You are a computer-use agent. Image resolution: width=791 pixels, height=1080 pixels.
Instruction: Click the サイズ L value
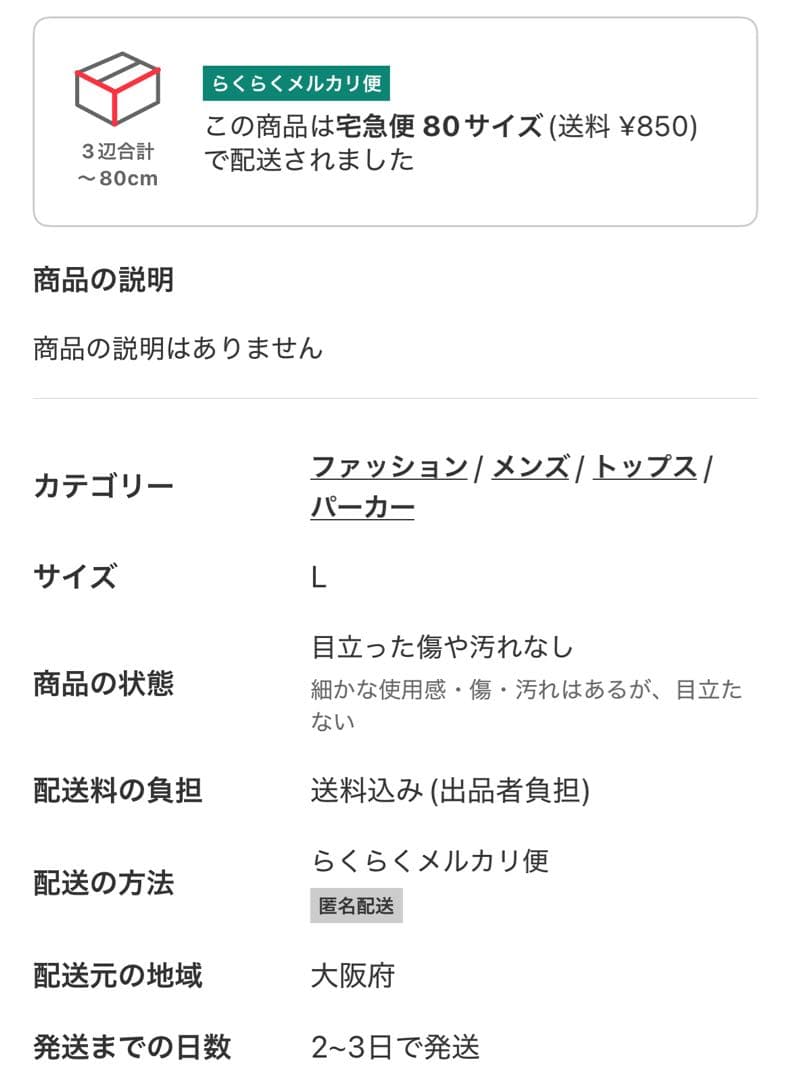click(x=317, y=576)
